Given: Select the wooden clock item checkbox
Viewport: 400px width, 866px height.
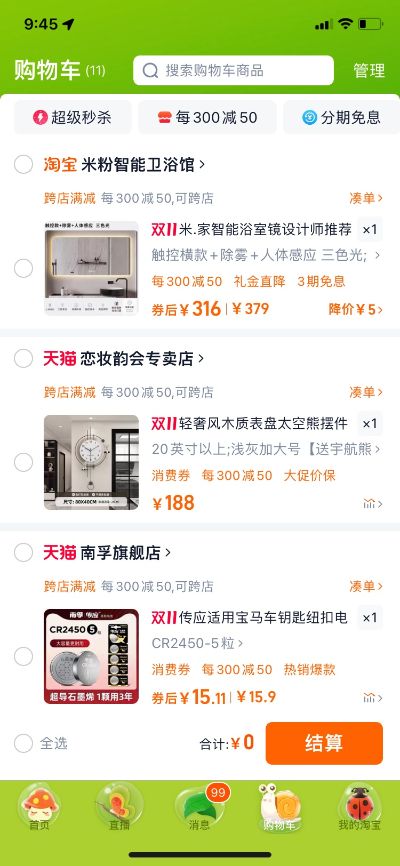Looking at the screenshot, I should point(23,462).
